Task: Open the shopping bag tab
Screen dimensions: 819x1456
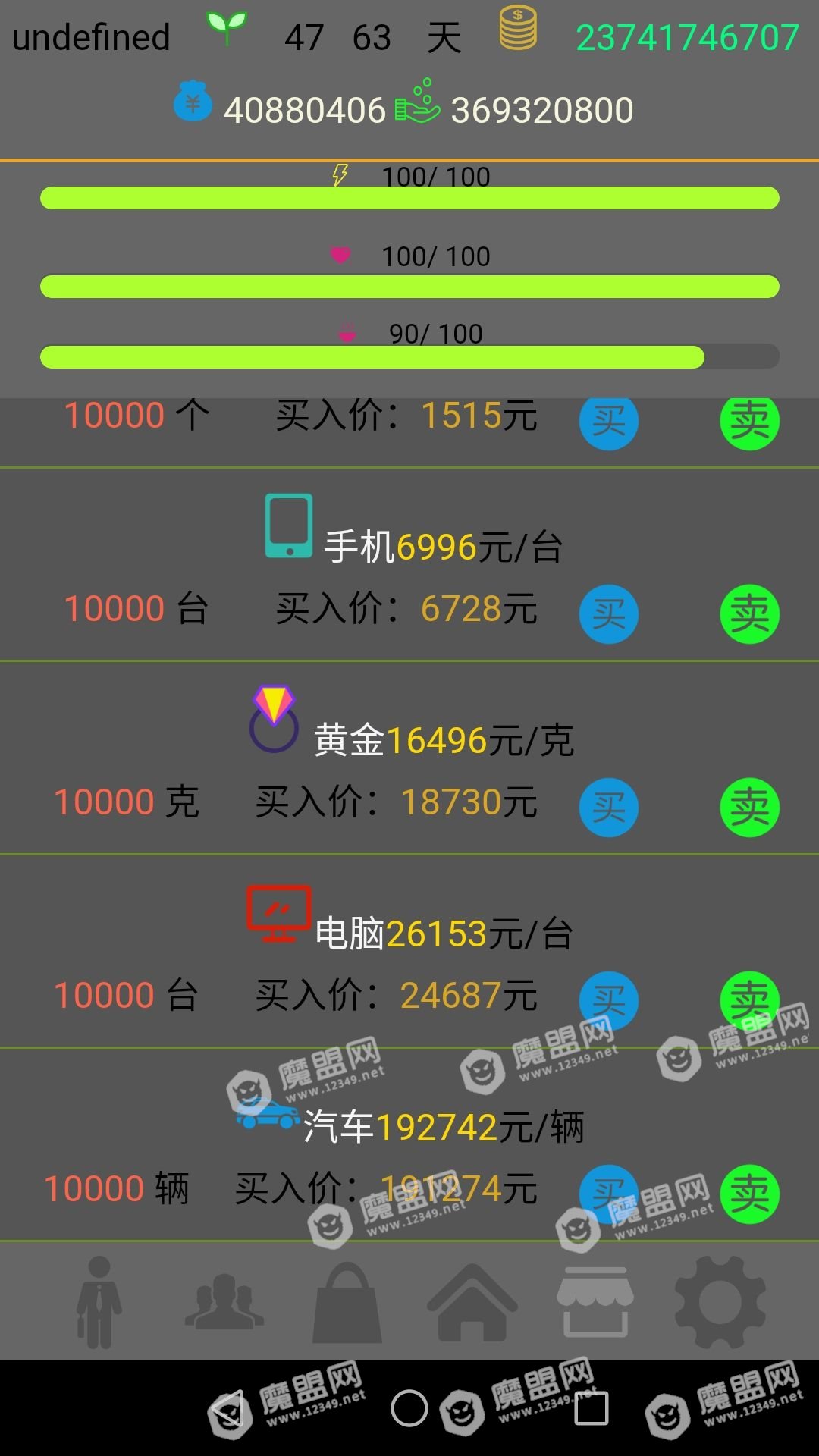Action: [x=347, y=1301]
